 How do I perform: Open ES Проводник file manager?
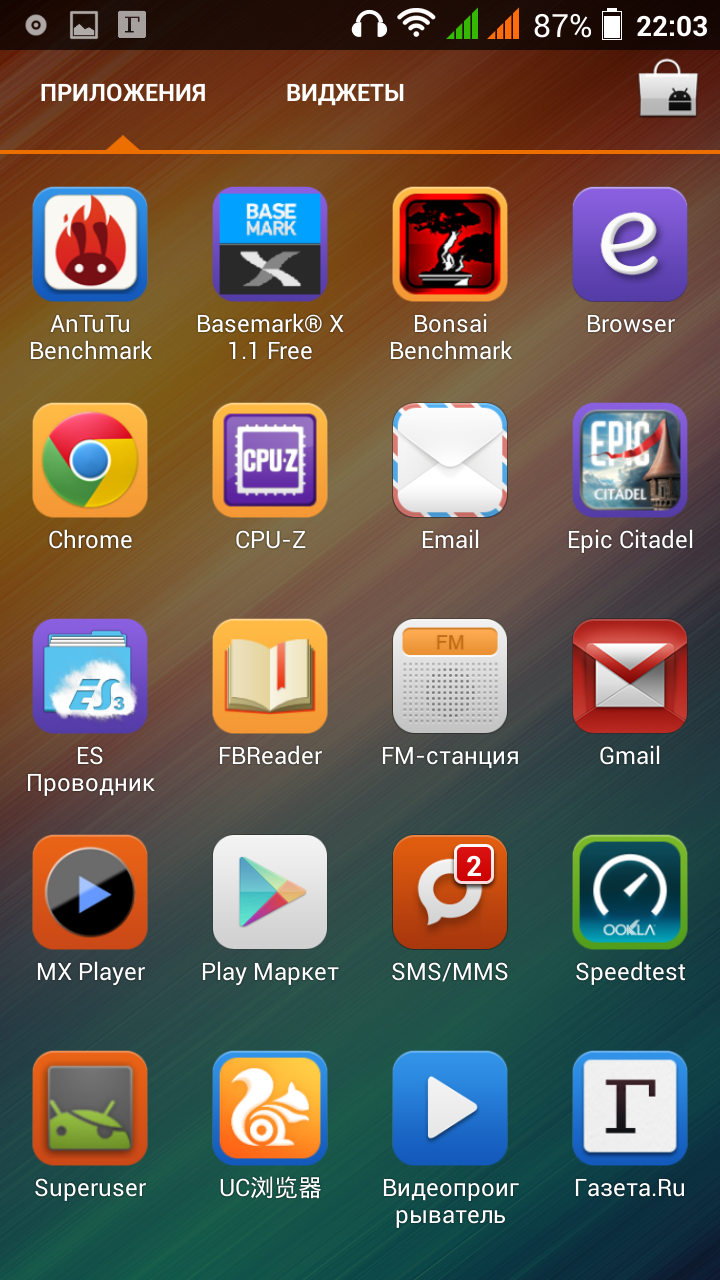coord(90,677)
